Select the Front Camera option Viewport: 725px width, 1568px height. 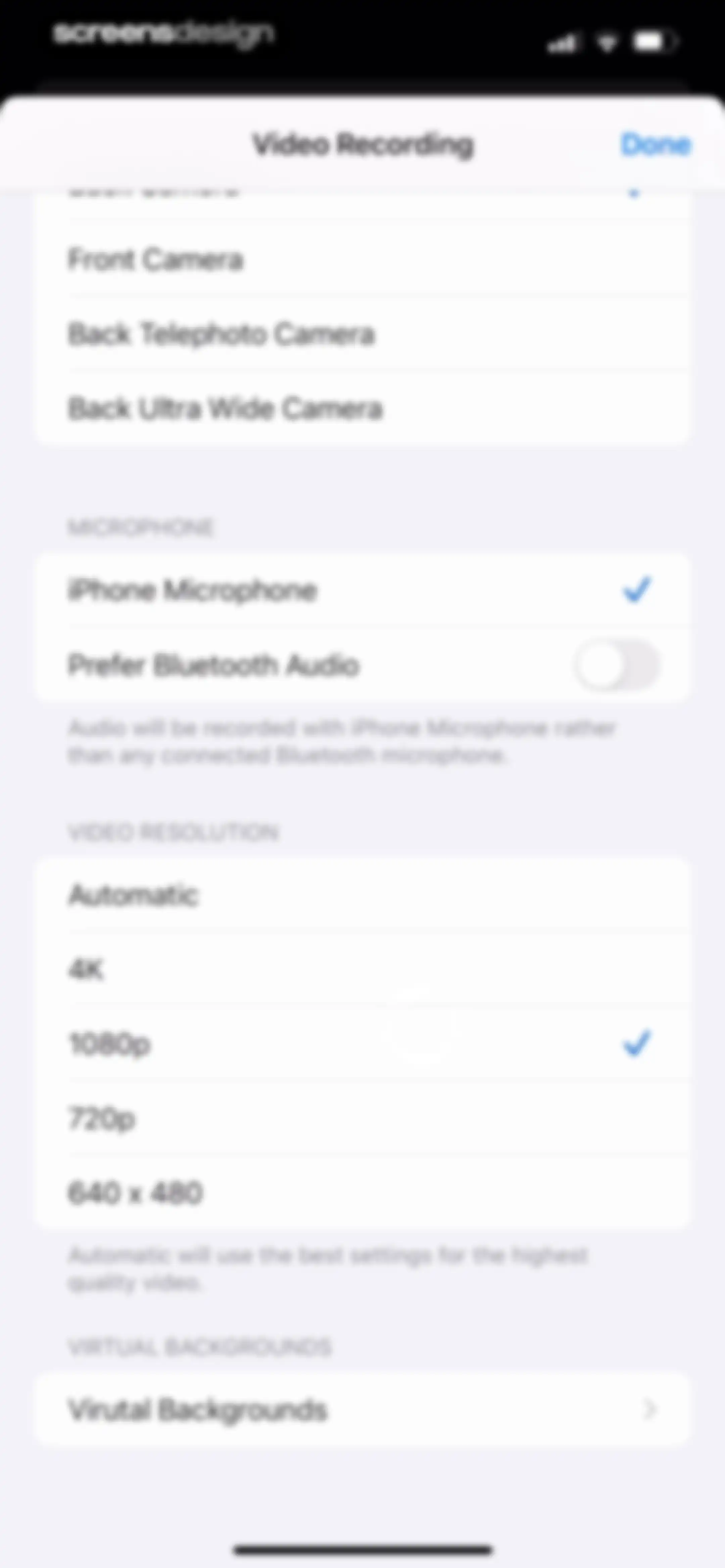coord(362,260)
